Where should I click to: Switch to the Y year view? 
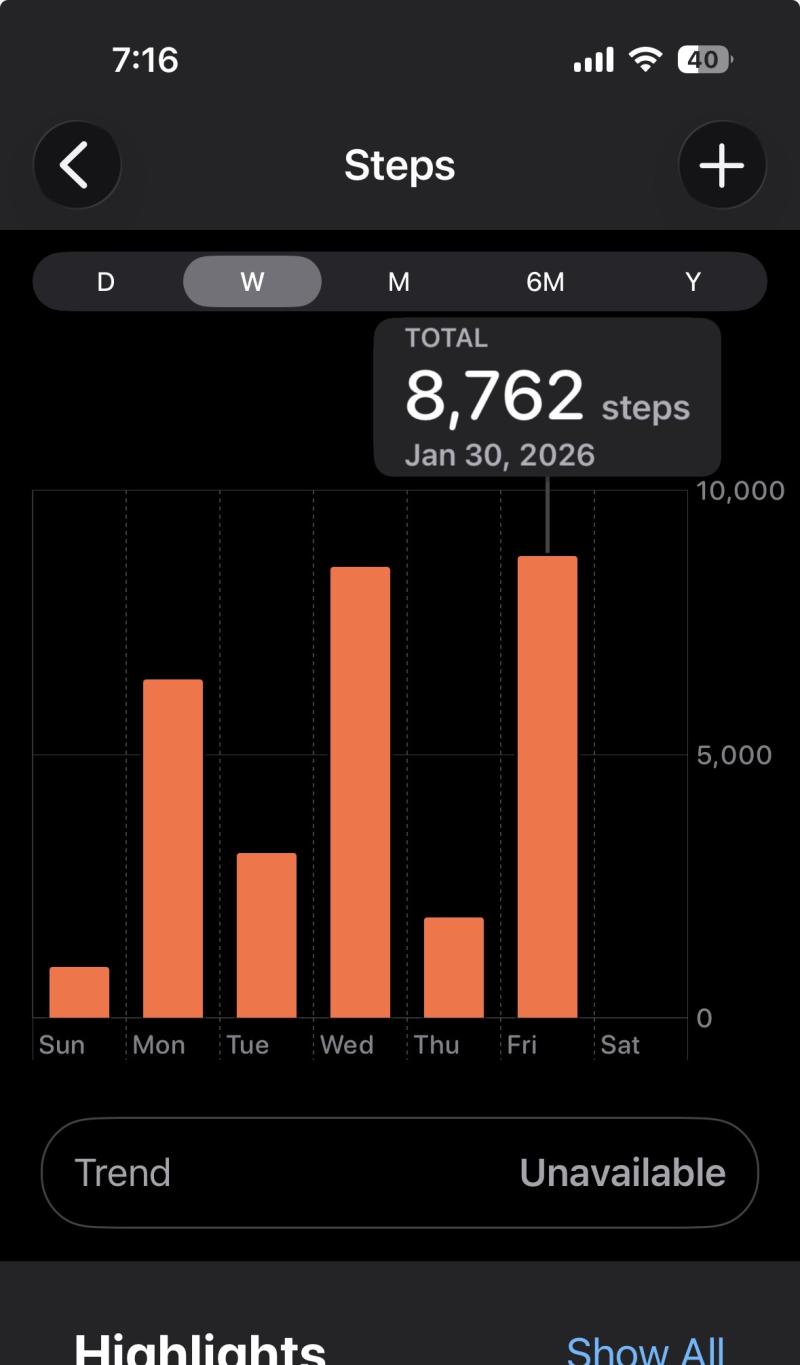(693, 282)
